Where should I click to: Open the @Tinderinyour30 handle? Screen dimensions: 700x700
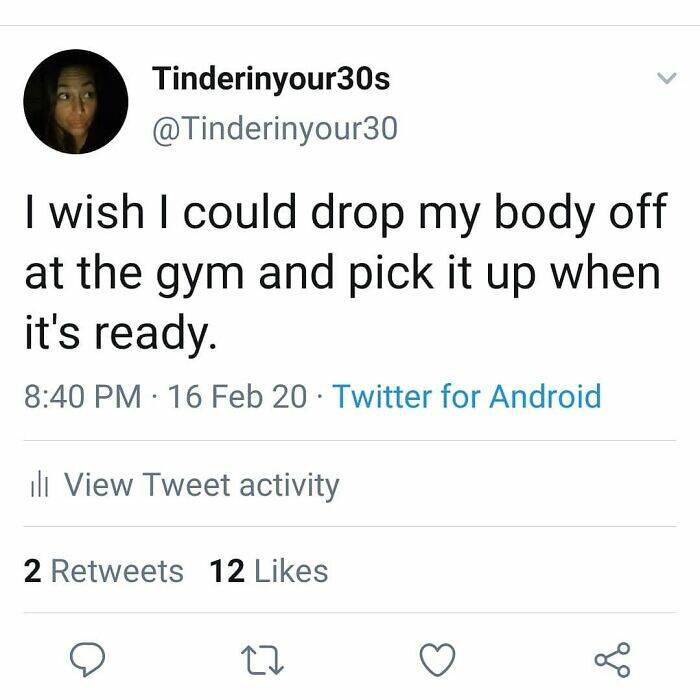pyautogui.click(x=274, y=128)
